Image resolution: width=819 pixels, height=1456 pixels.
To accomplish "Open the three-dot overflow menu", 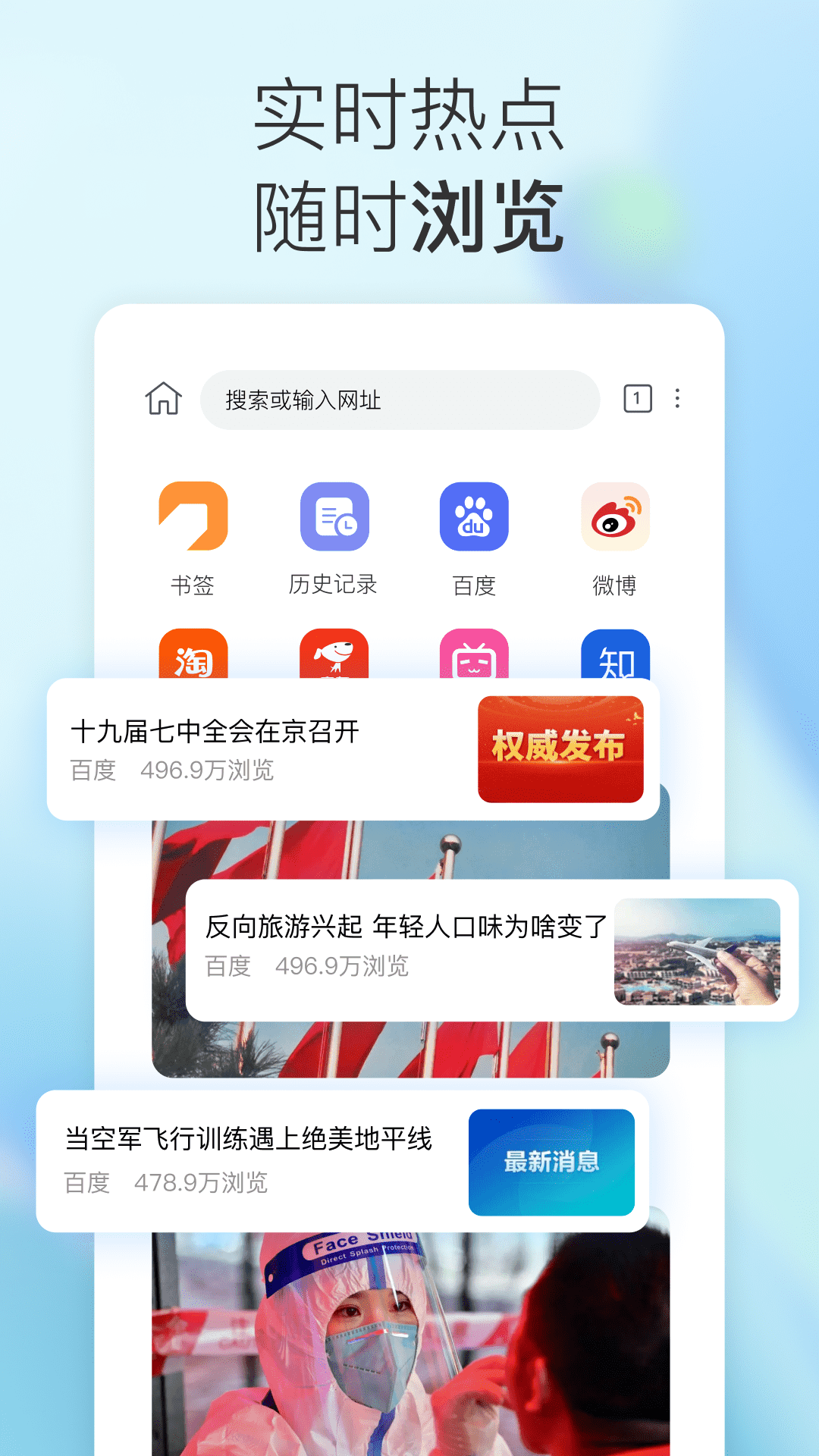I will point(677,400).
